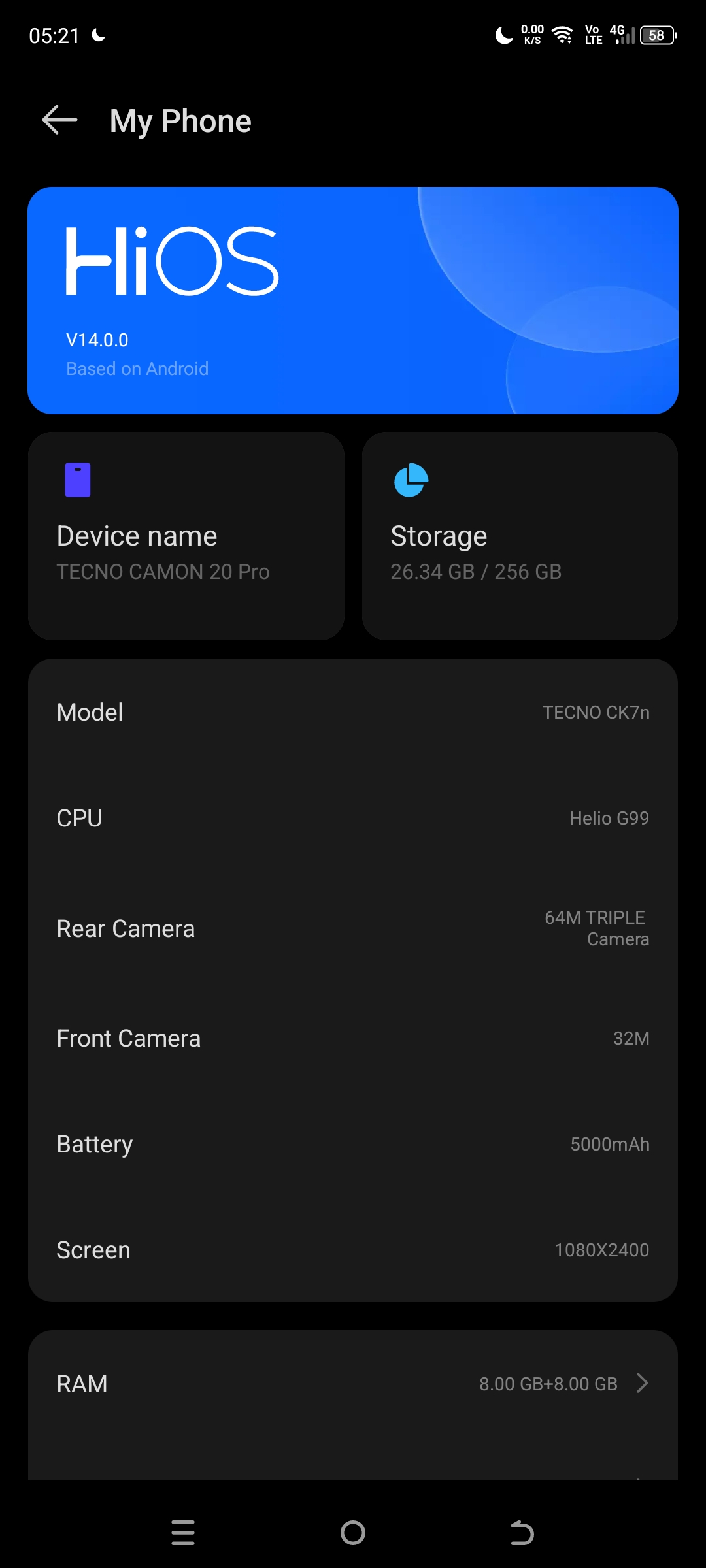Open the Storage card

click(520, 536)
